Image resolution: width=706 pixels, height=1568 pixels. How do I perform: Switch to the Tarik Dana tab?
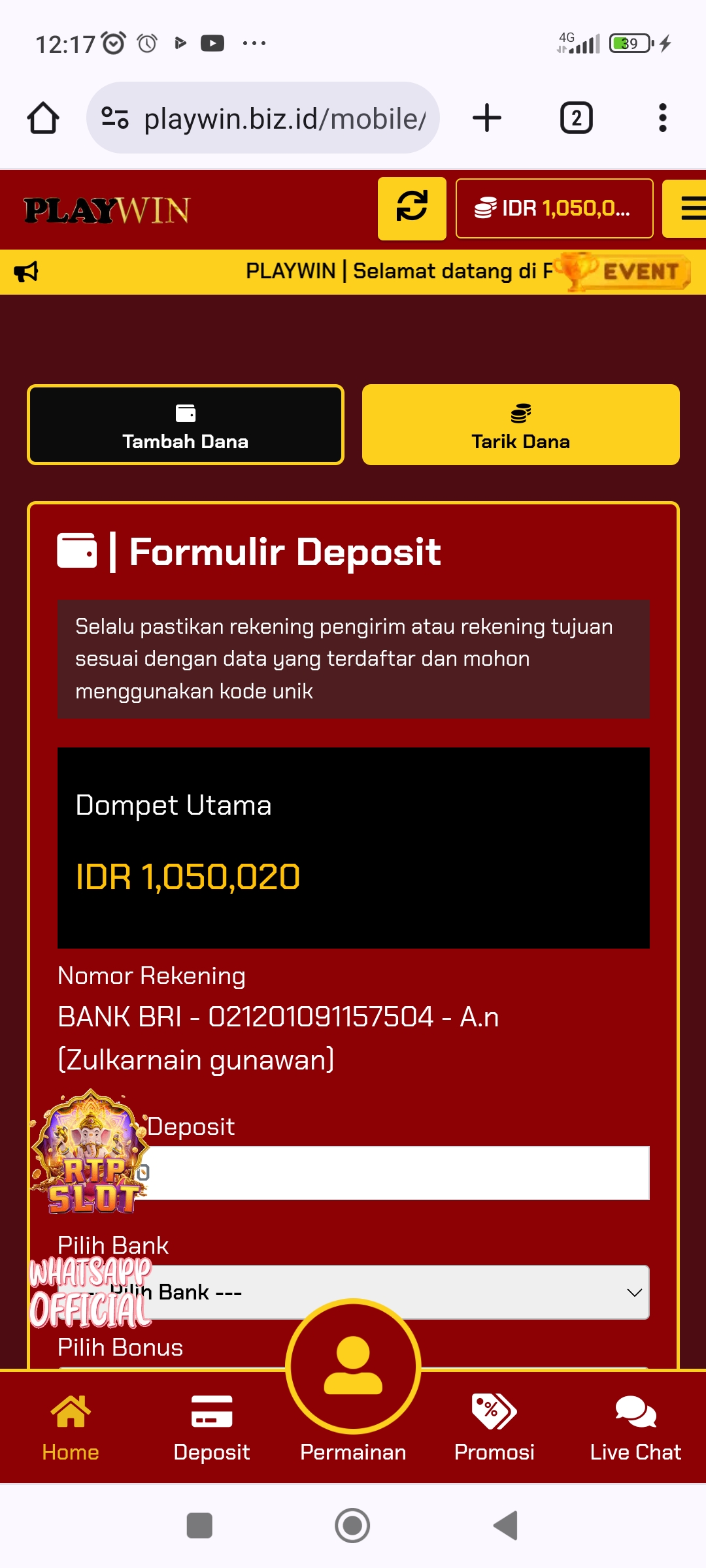coord(521,425)
